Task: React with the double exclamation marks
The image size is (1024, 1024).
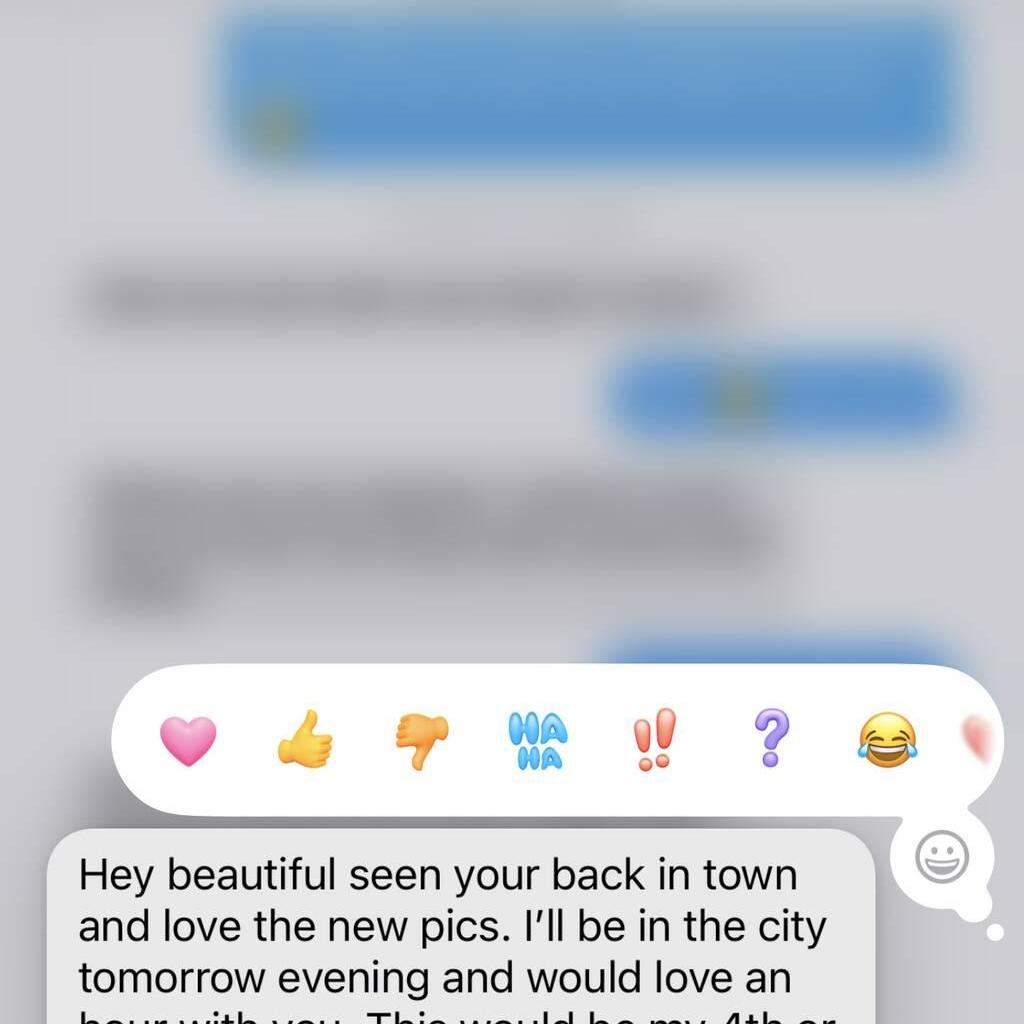Action: (655, 740)
